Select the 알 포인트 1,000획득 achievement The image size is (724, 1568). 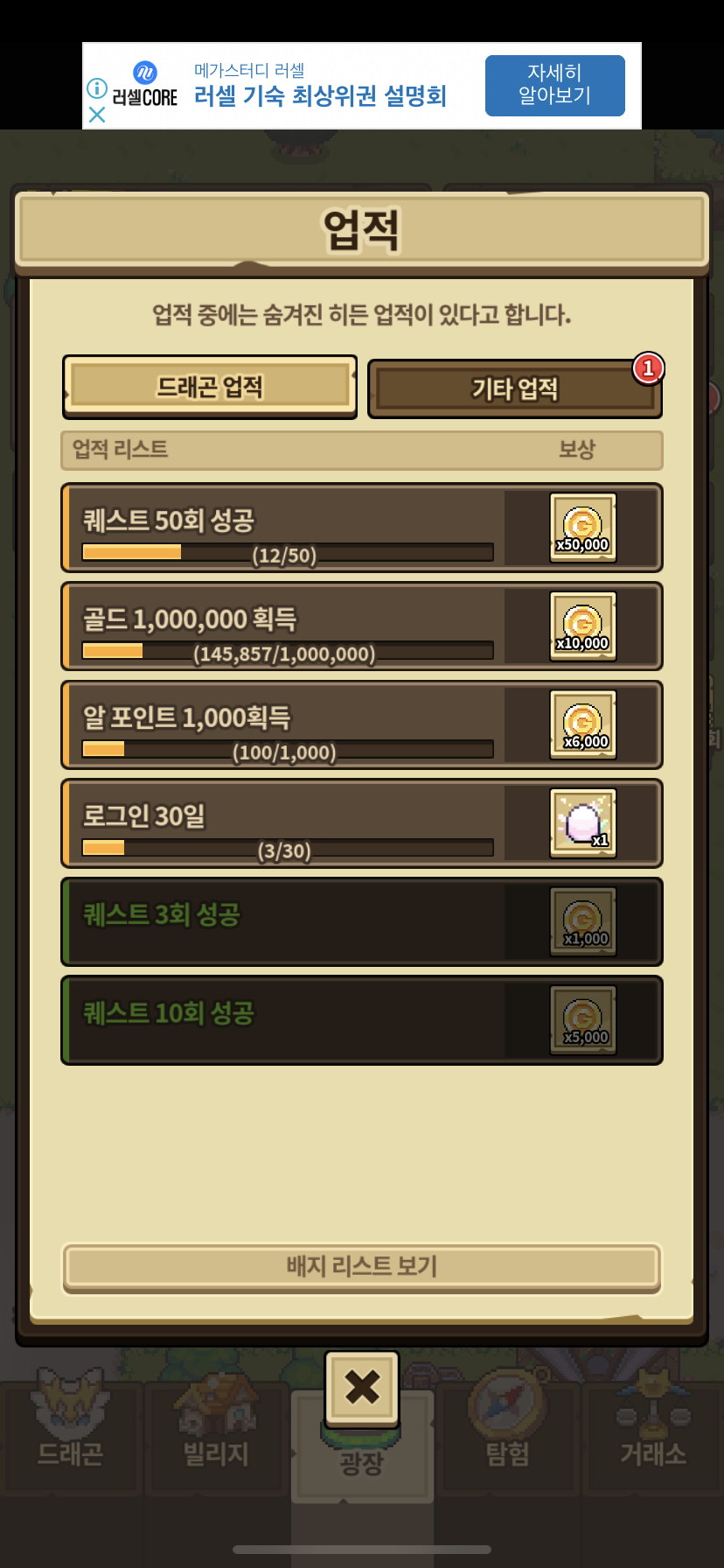362,725
